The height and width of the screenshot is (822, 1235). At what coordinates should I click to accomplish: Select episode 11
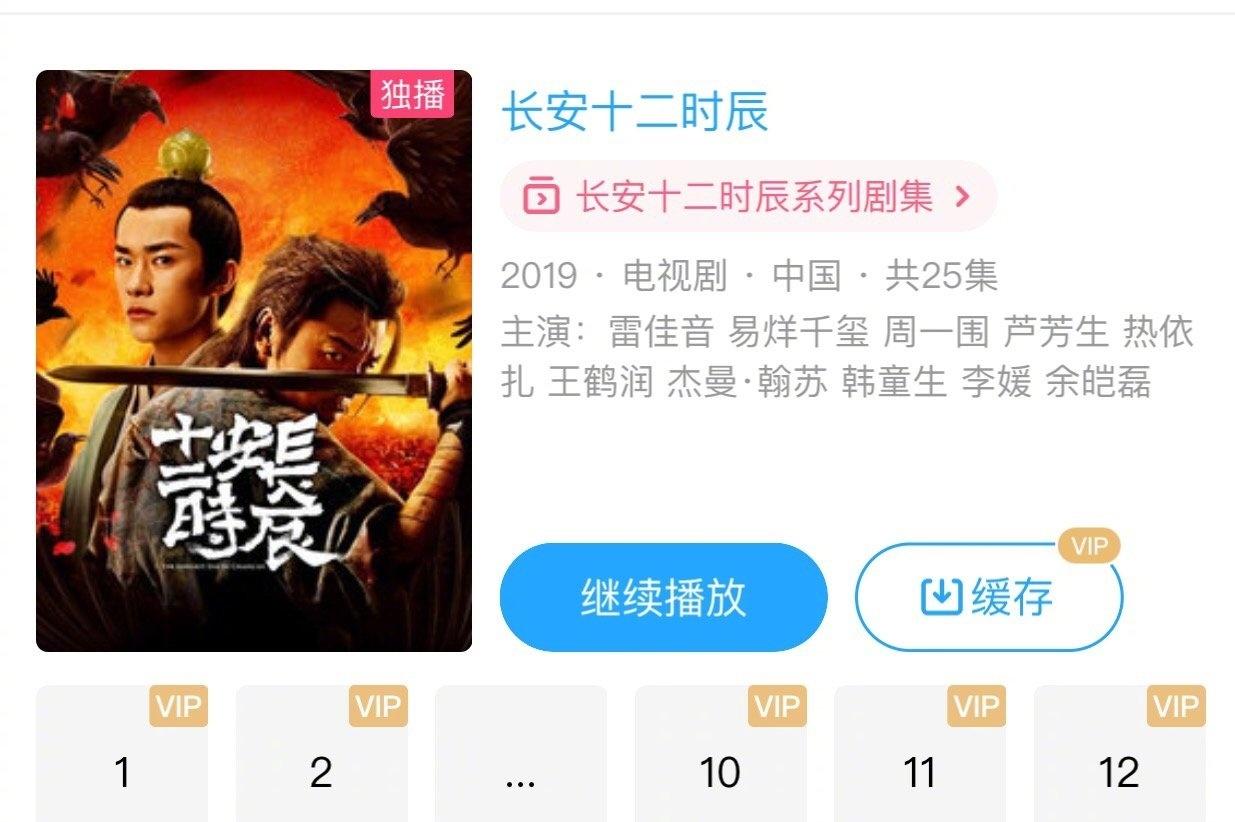[x=920, y=754]
